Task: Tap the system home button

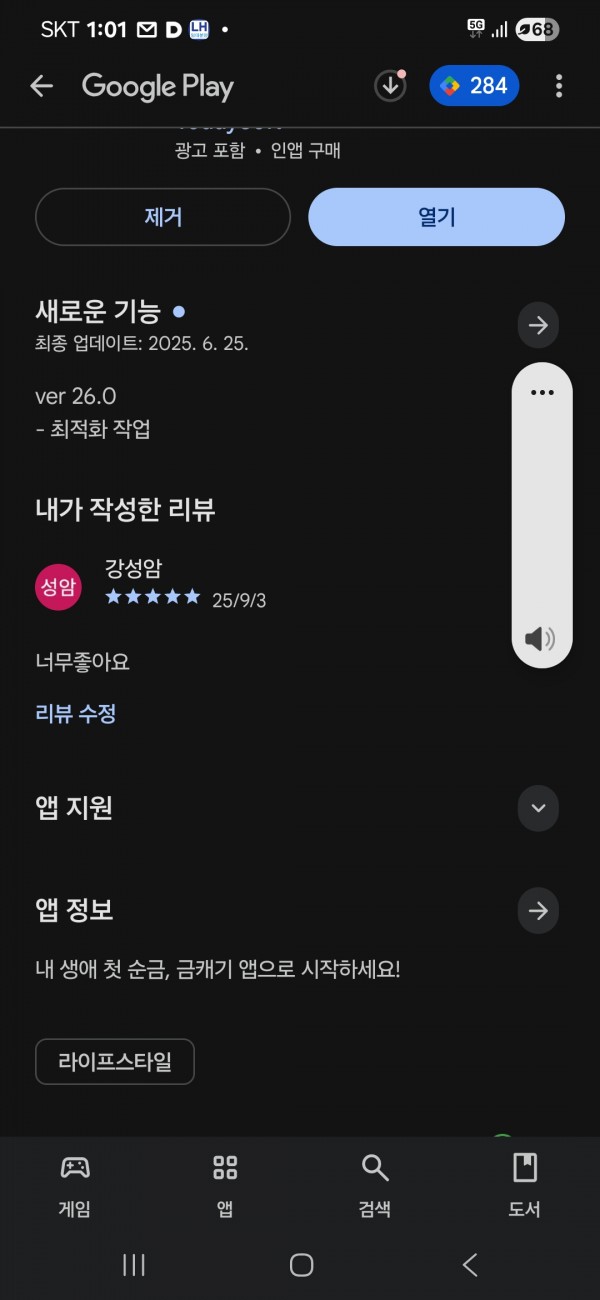Action: pos(301,1265)
